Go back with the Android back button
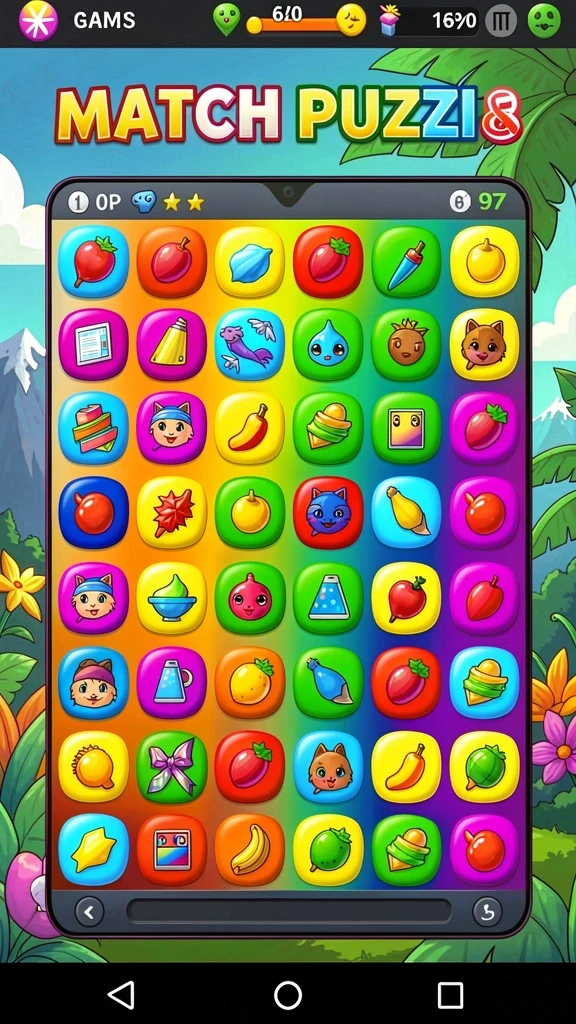The width and height of the screenshot is (576, 1024). (x=122, y=995)
